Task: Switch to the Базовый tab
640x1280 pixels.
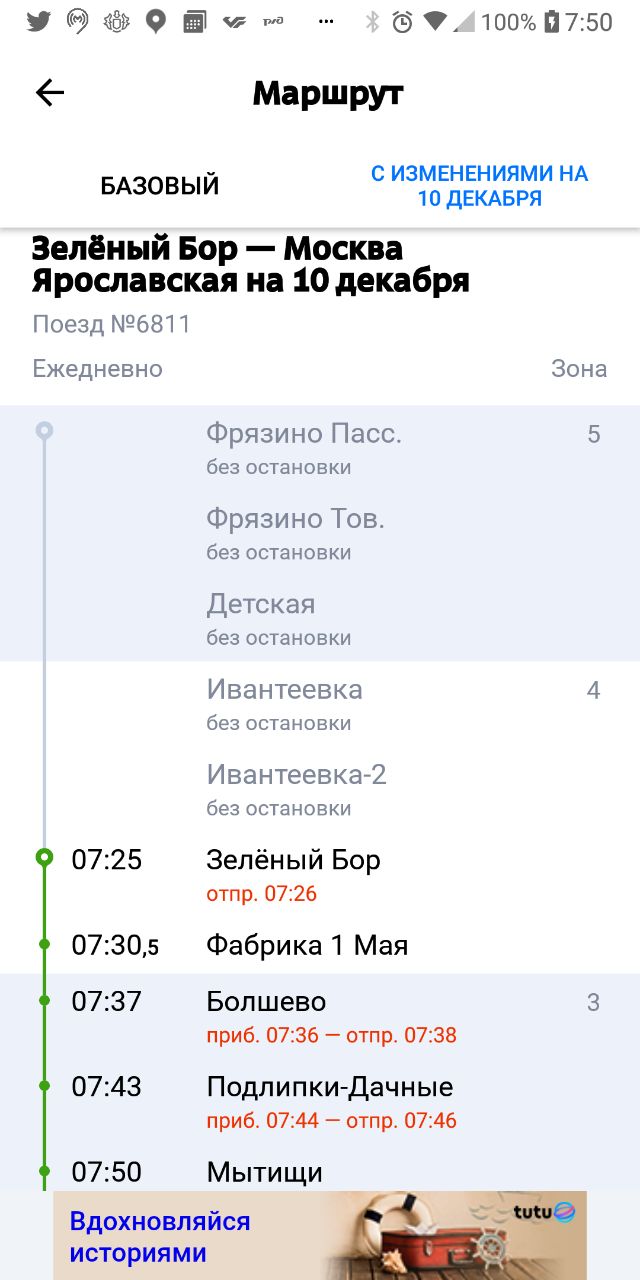Action: pyautogui.click(x=160, y=186)
